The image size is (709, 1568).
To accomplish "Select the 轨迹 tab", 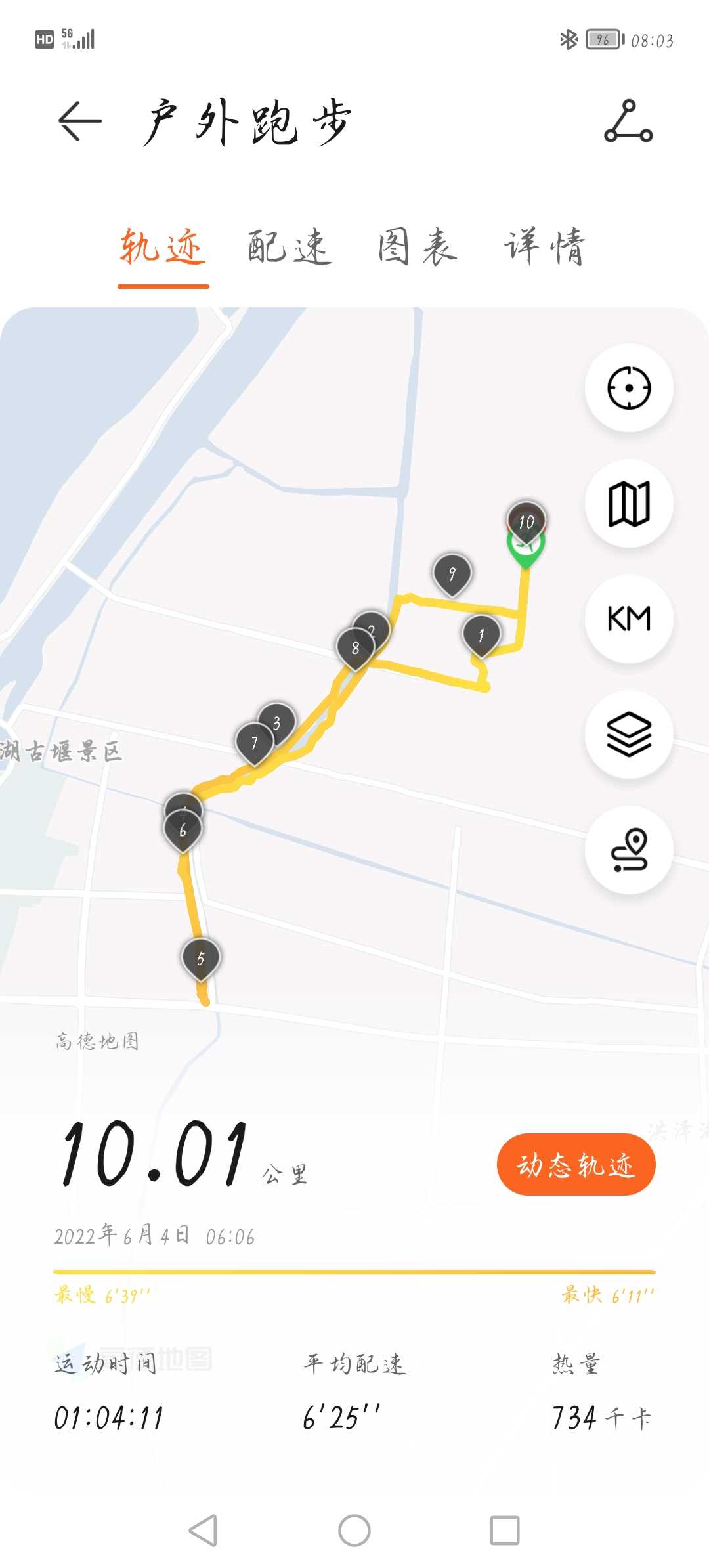I will (163, 248).
